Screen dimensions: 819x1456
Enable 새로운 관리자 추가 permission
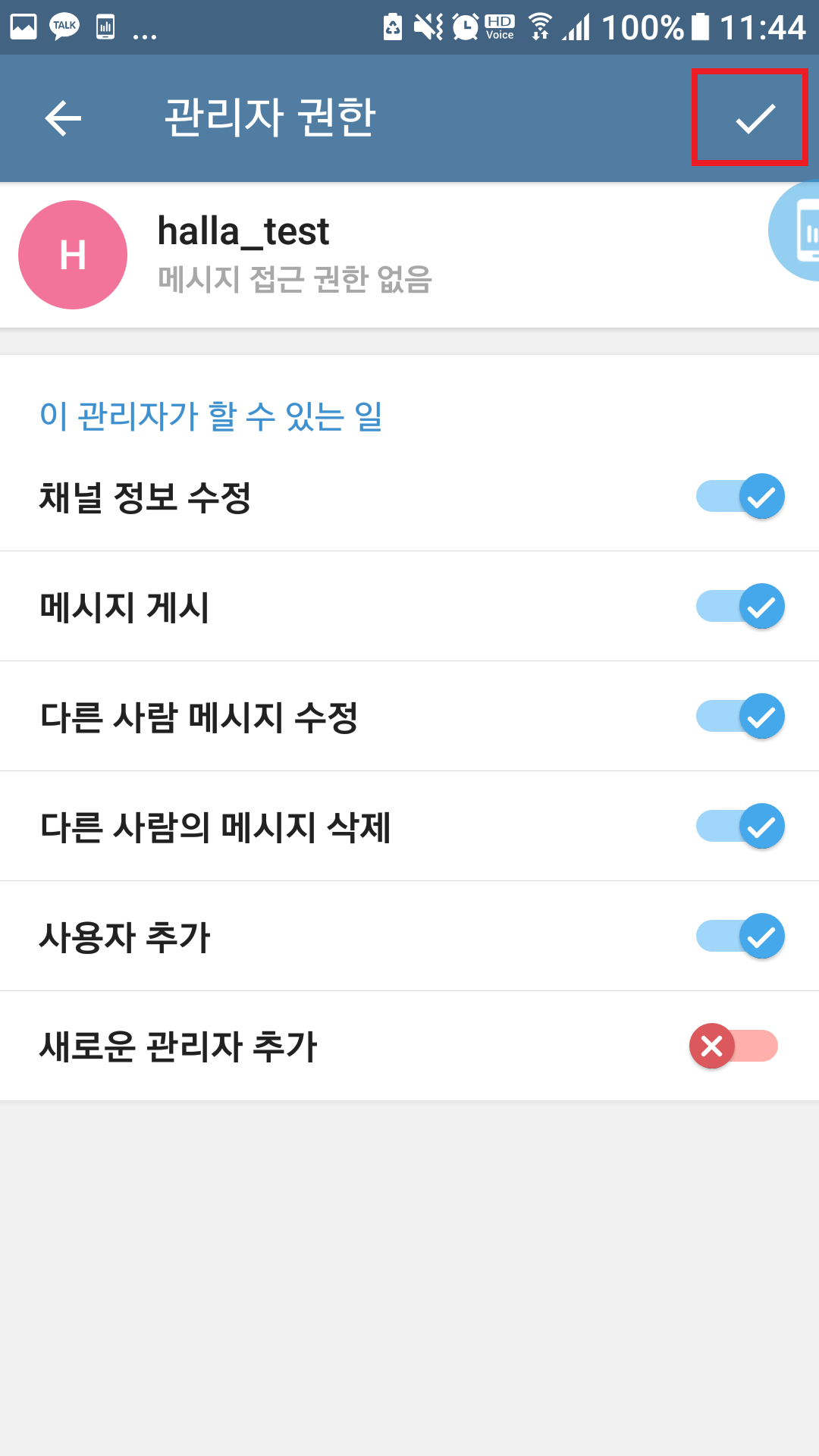(x=733, y=1046)
